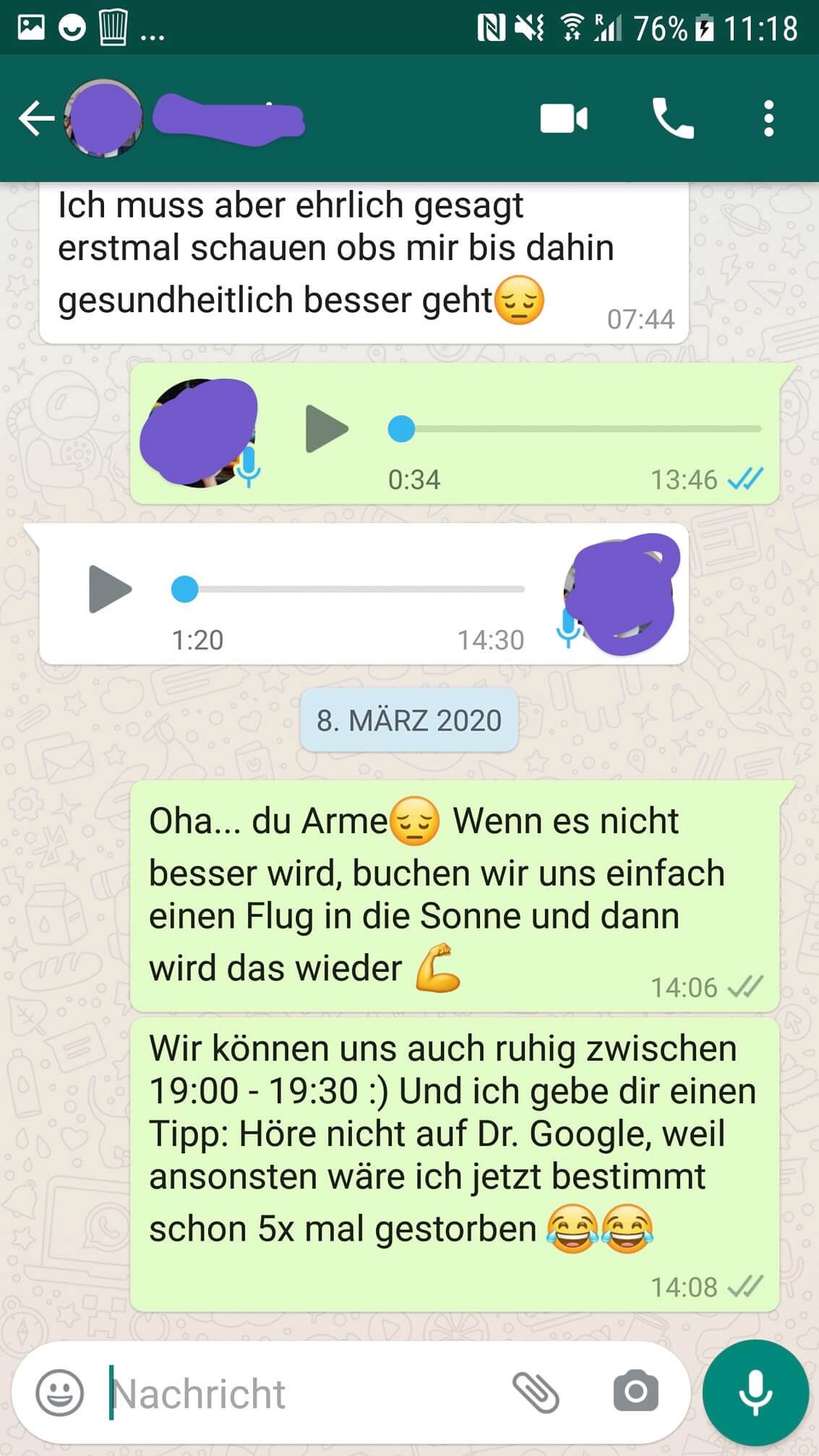Play the 1:20 voice message
The height and width of the screenshot is (1456, 819).
click(x=110, y=589)
